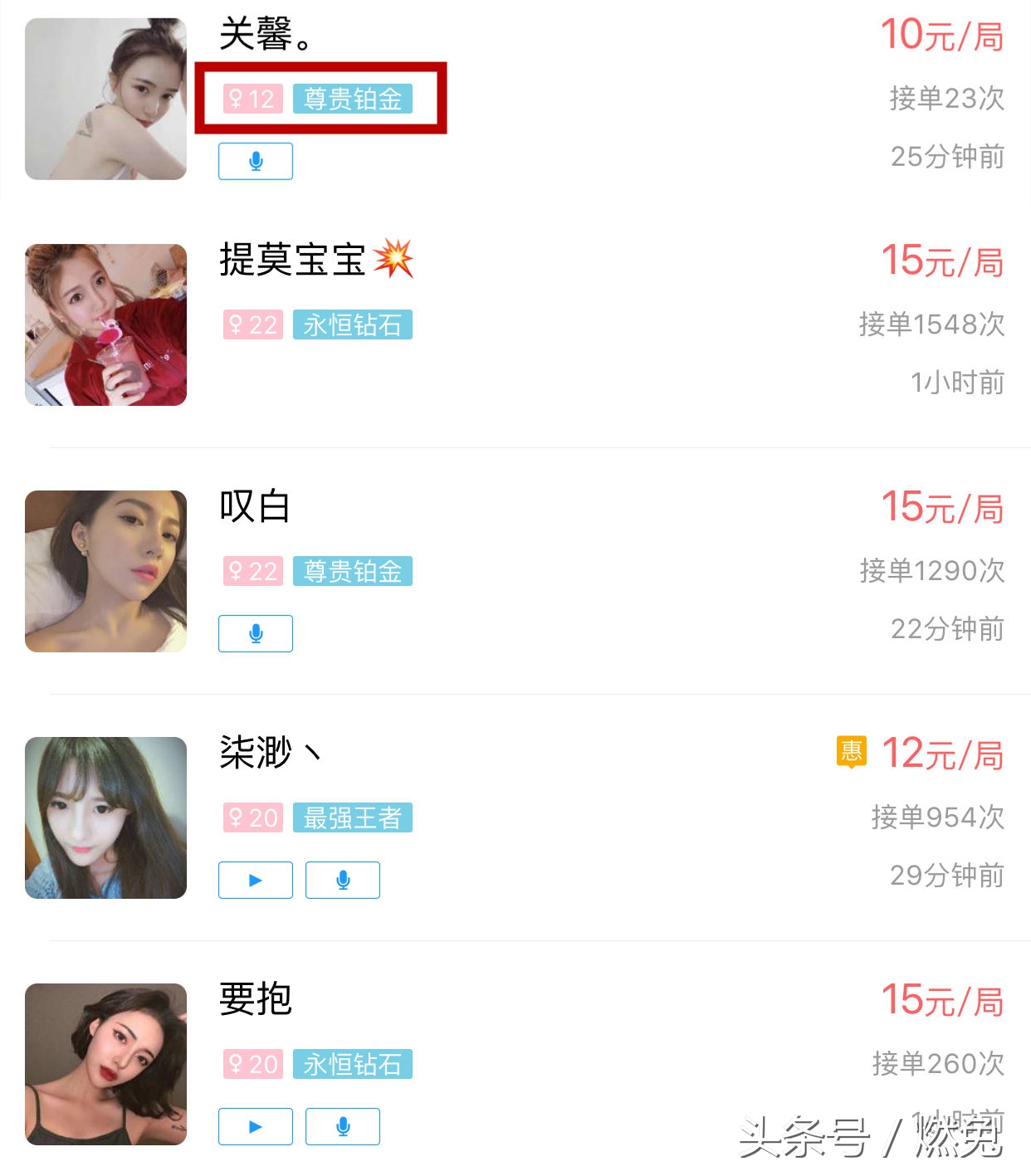Screen dimensions: 1031x1176
Task: Tap the microphone icon for 柒渺丶
Action: pos(343,880)
